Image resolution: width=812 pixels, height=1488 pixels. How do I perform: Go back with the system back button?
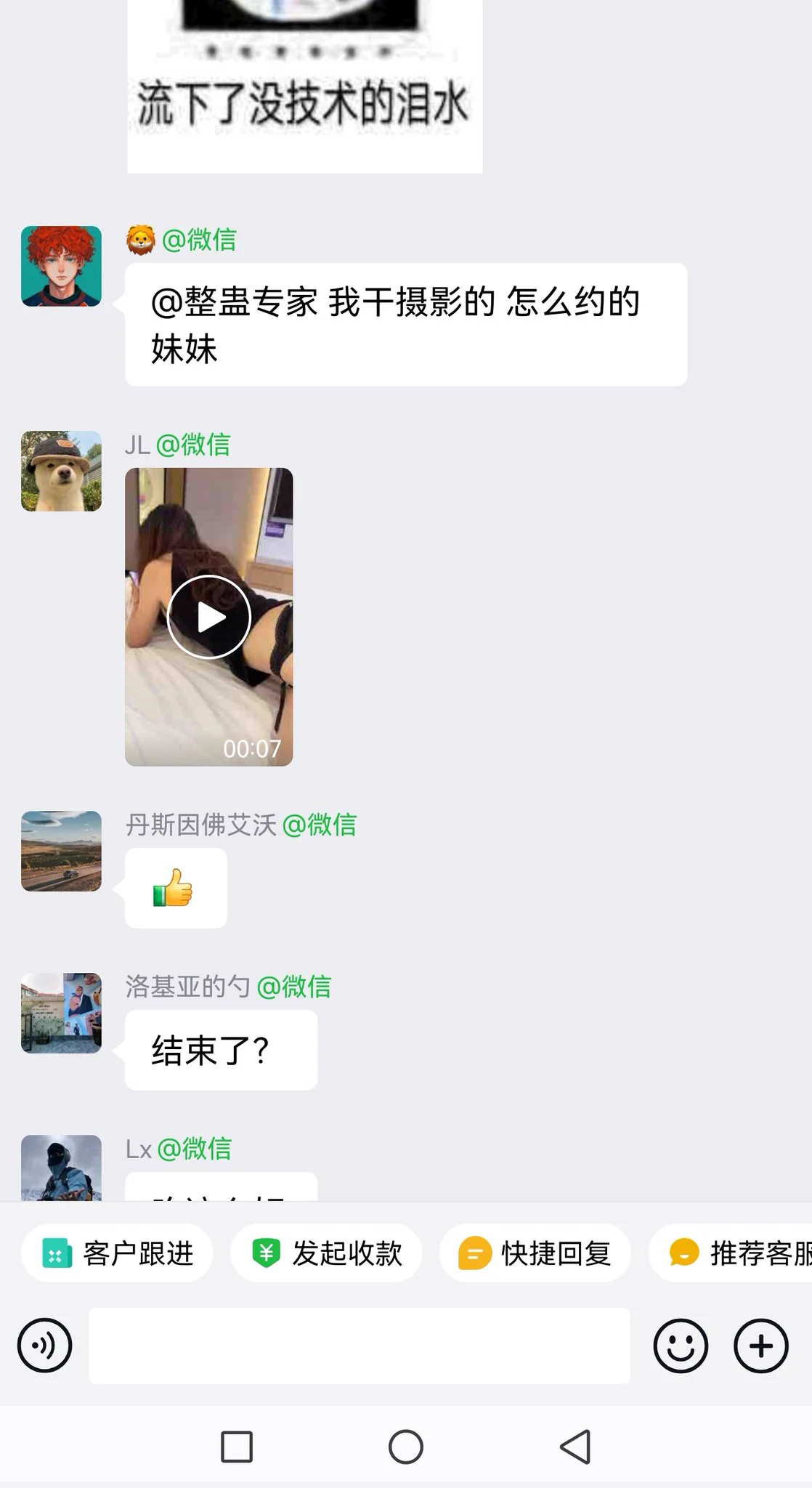tap(575, 1447)
